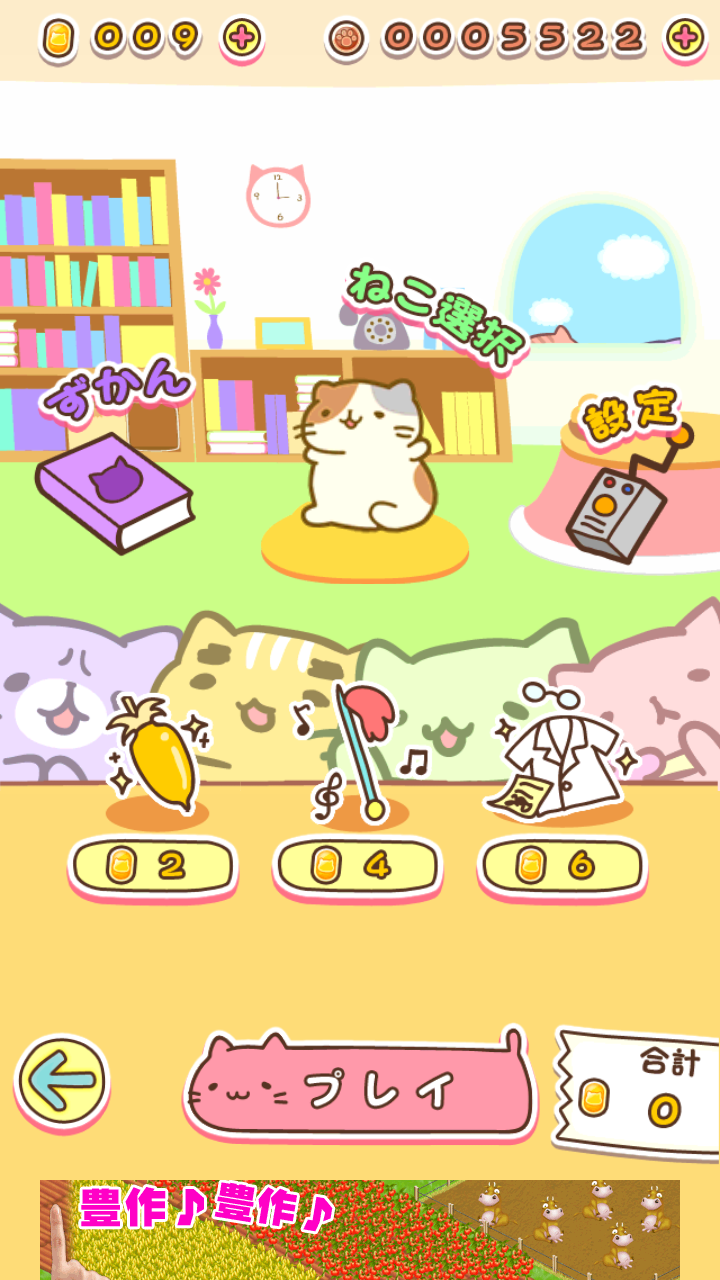Start the game with the プレイ button

358,1087
